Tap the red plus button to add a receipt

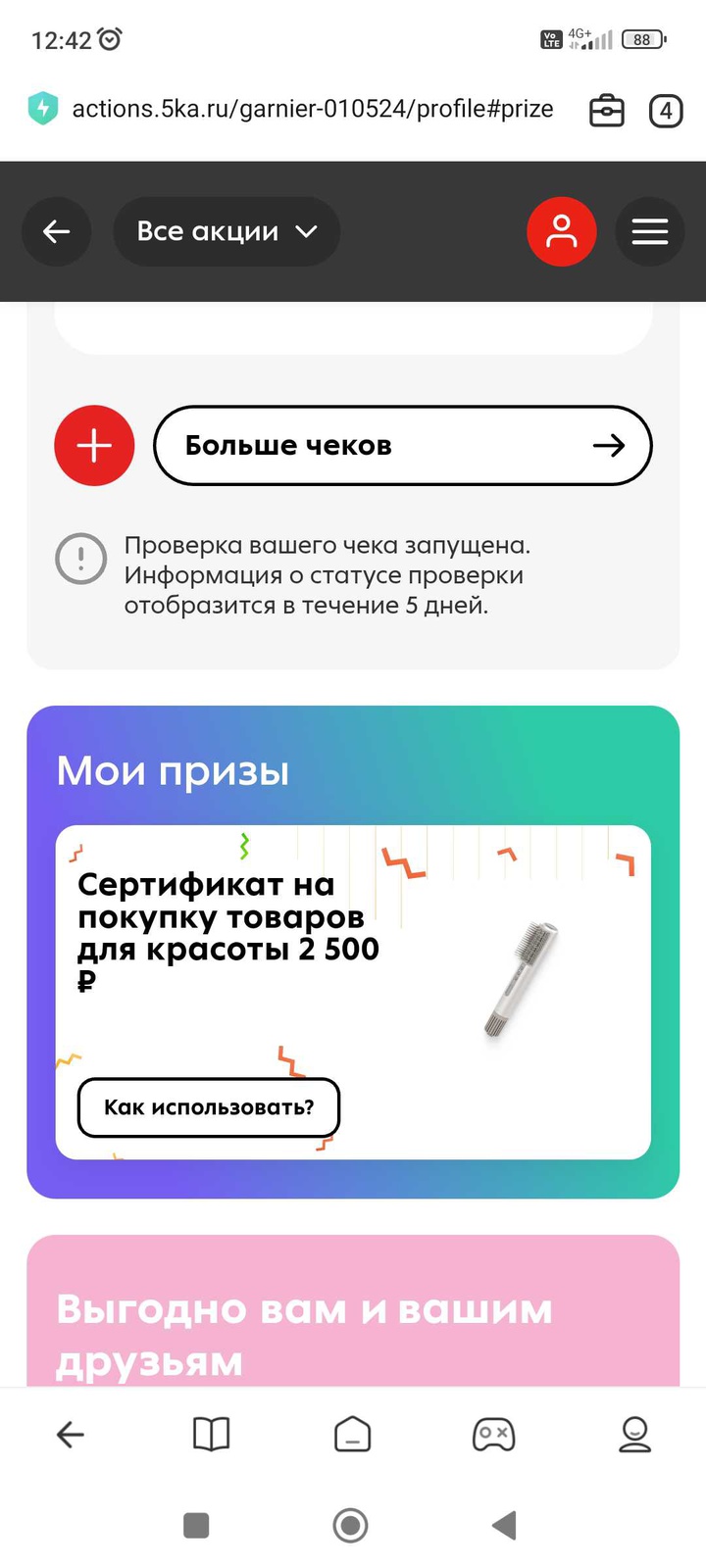[94, 446]
